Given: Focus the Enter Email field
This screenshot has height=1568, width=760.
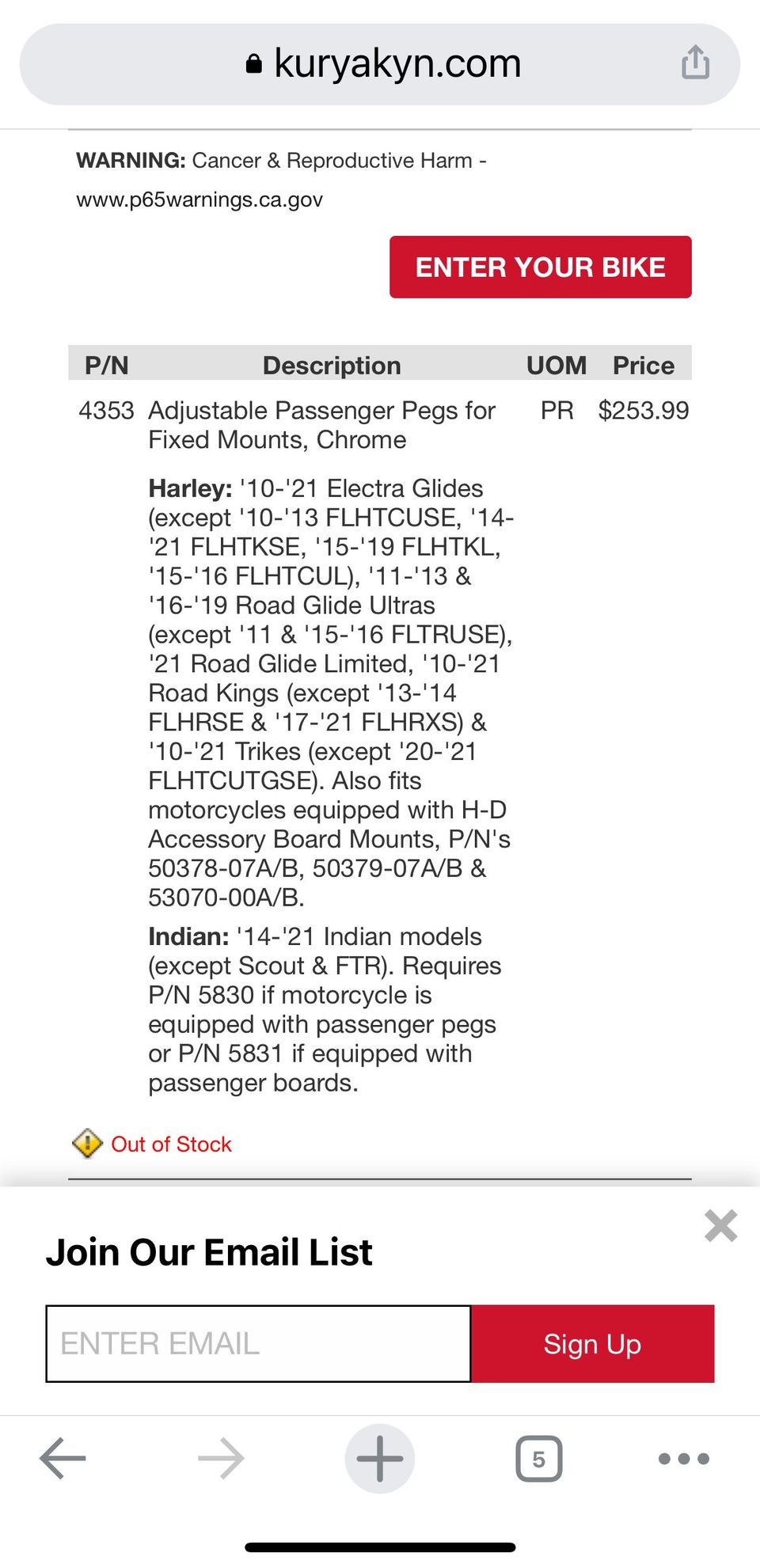Looking at the screenshot, I should 259,1343.
